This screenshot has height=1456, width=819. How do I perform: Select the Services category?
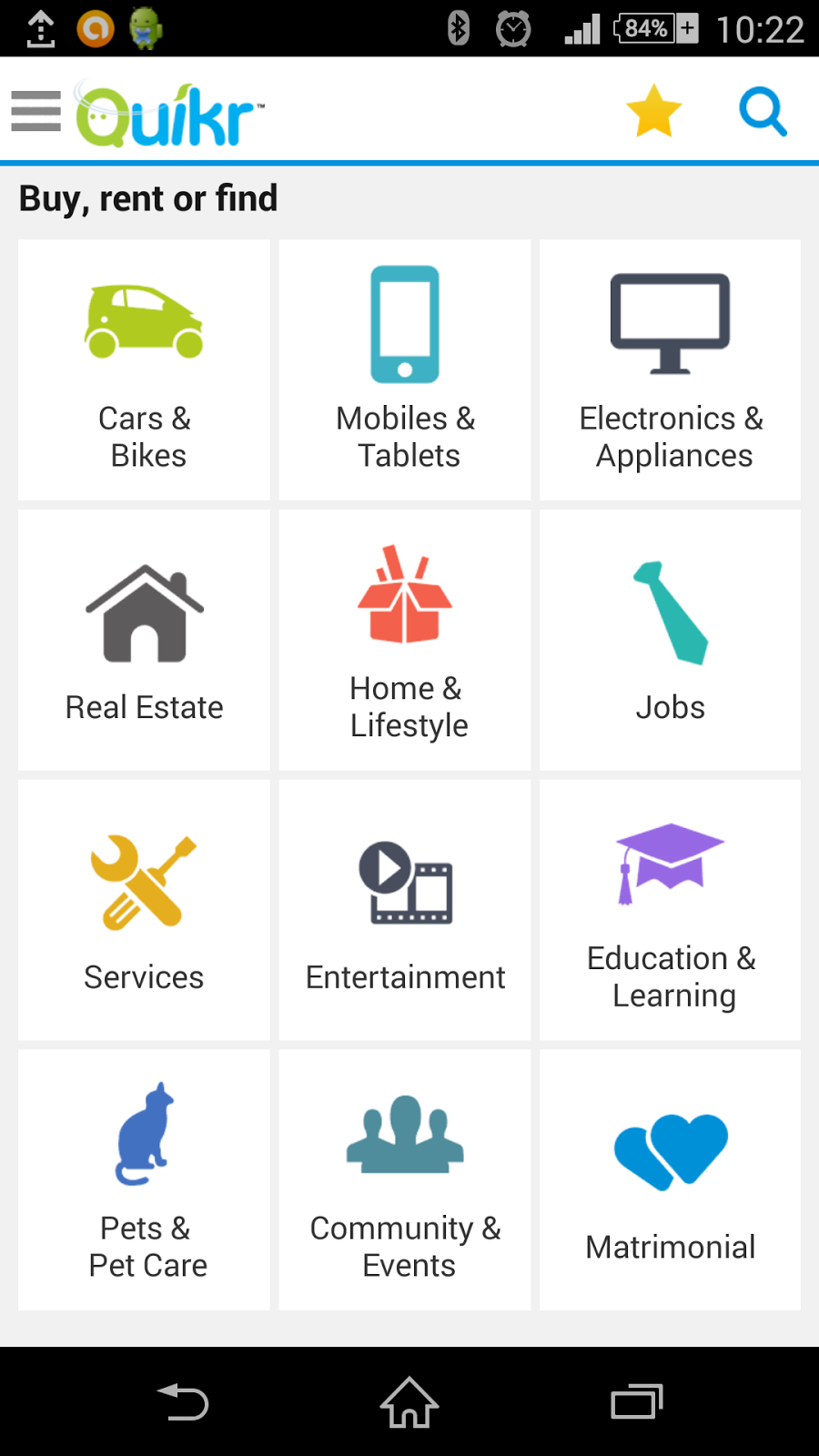(144, 910)
